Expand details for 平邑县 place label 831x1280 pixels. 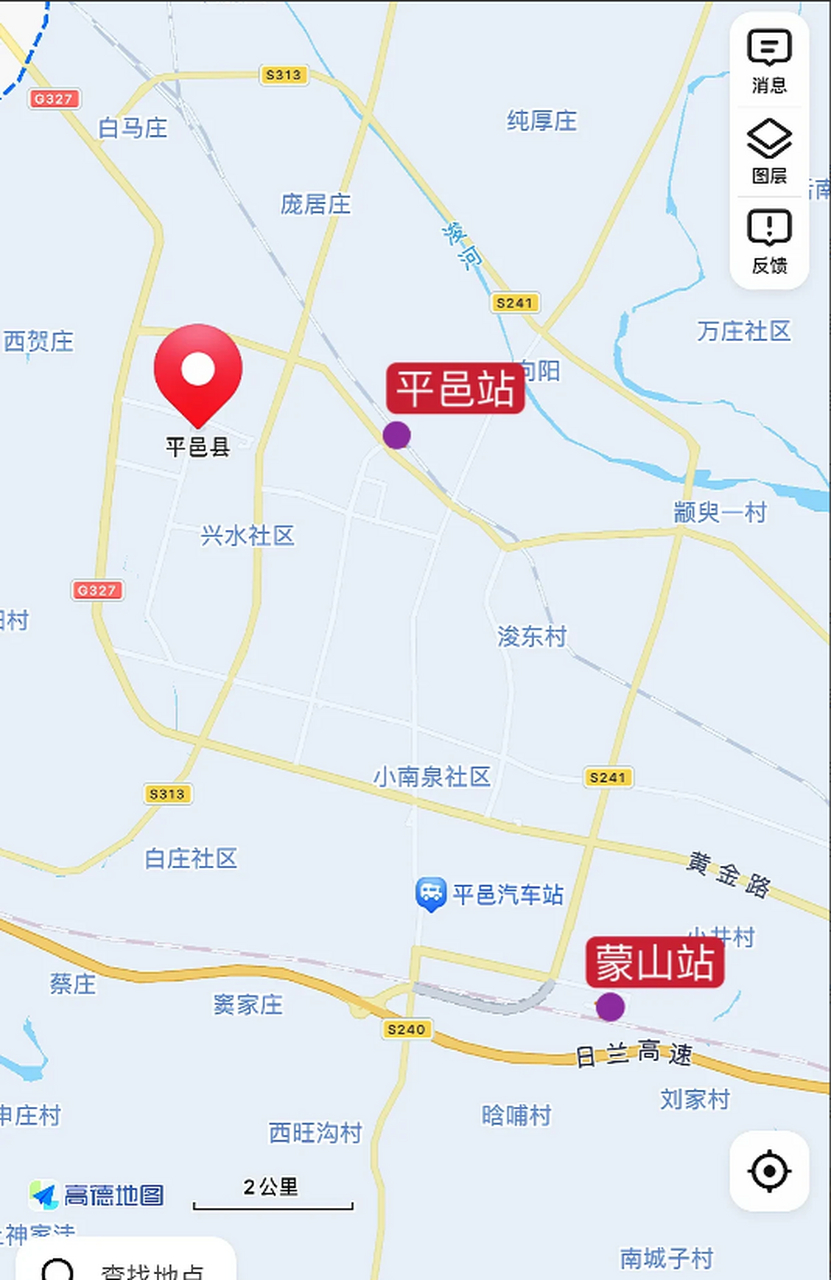pos(197,448)
